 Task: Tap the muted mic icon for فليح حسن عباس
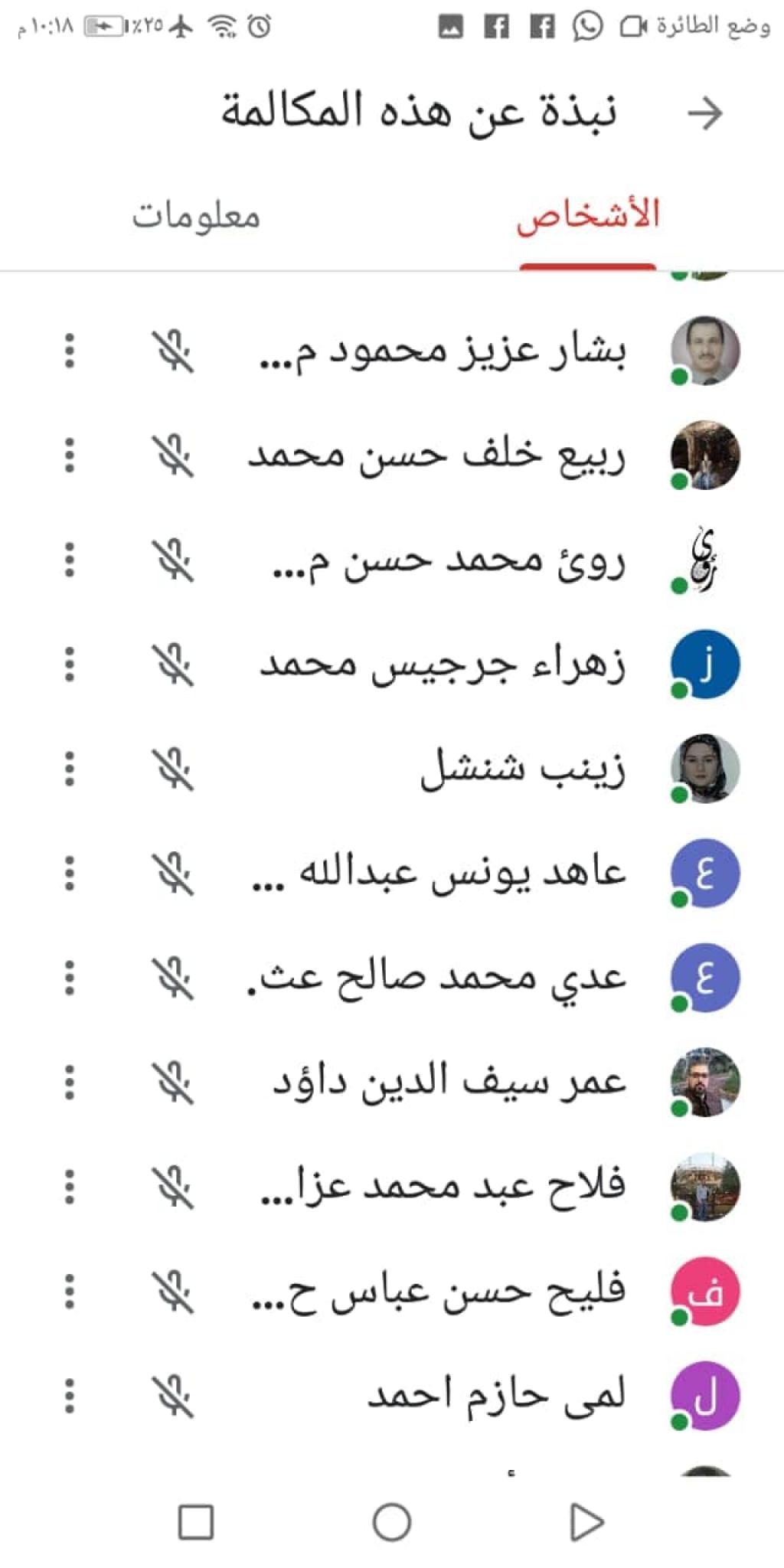(x=172, y=1292)
